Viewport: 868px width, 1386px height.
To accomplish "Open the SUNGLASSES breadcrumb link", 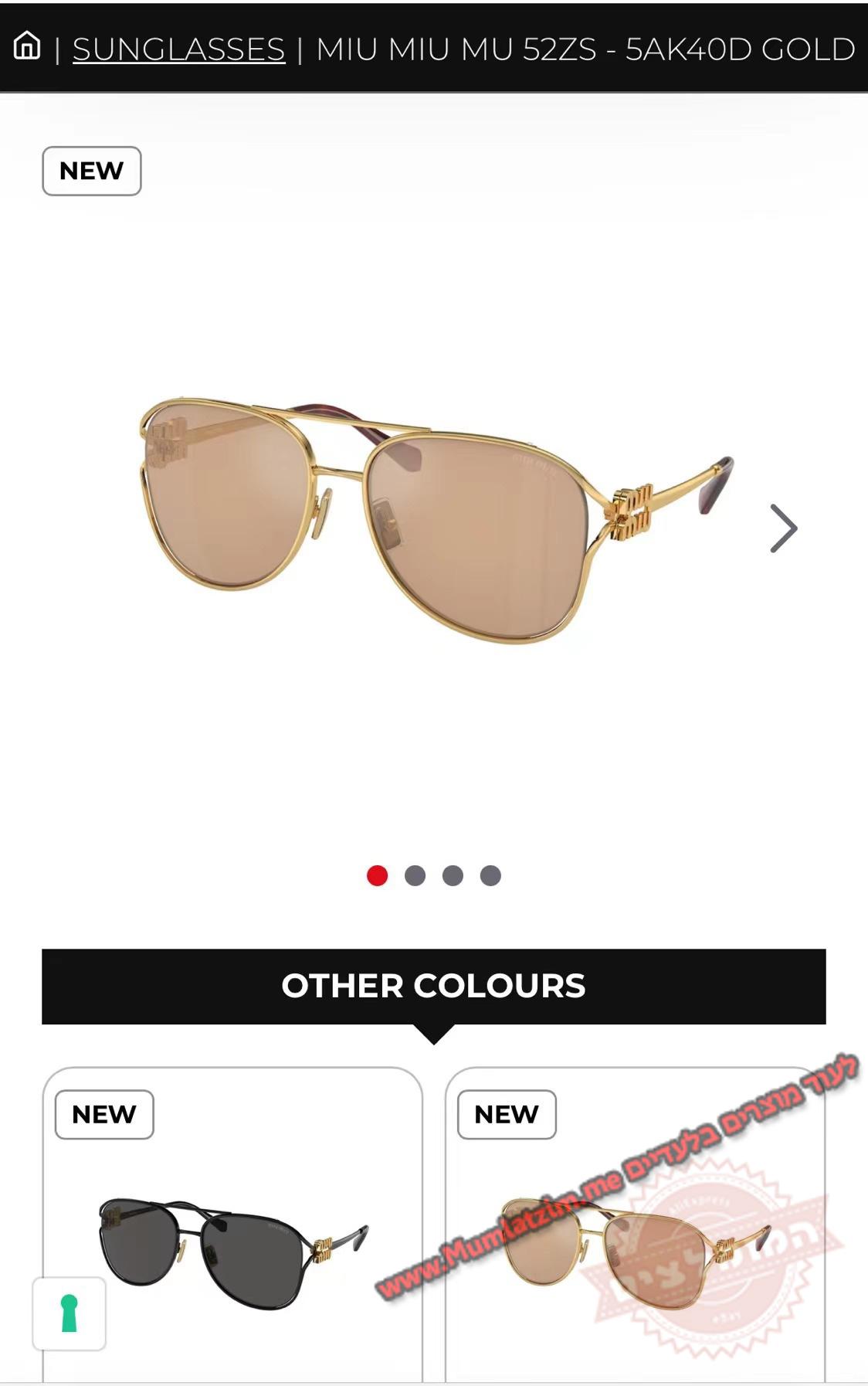I will tap(178, 49).
